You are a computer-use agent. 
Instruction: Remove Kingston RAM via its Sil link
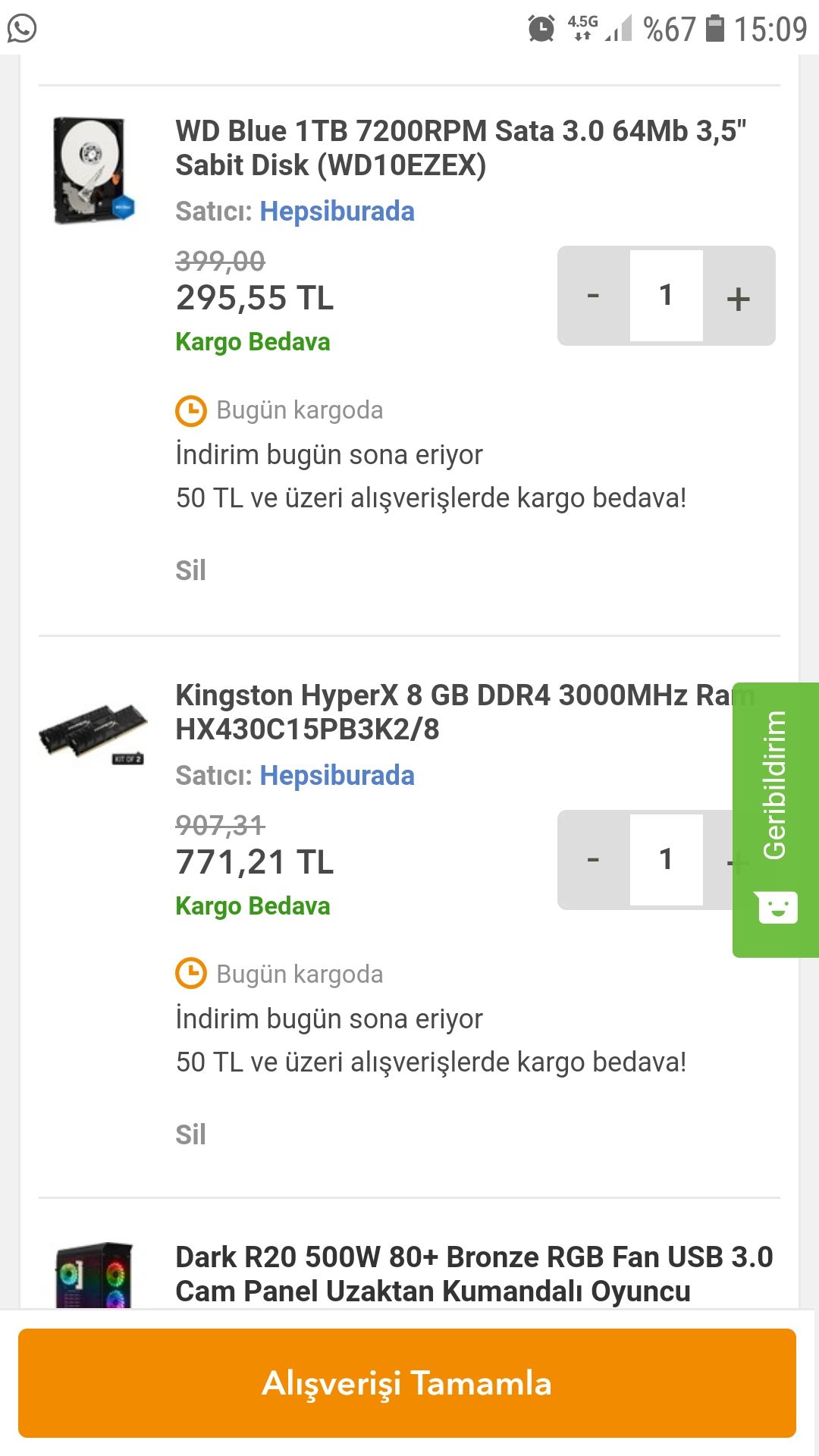click(x=192, y=1134)
